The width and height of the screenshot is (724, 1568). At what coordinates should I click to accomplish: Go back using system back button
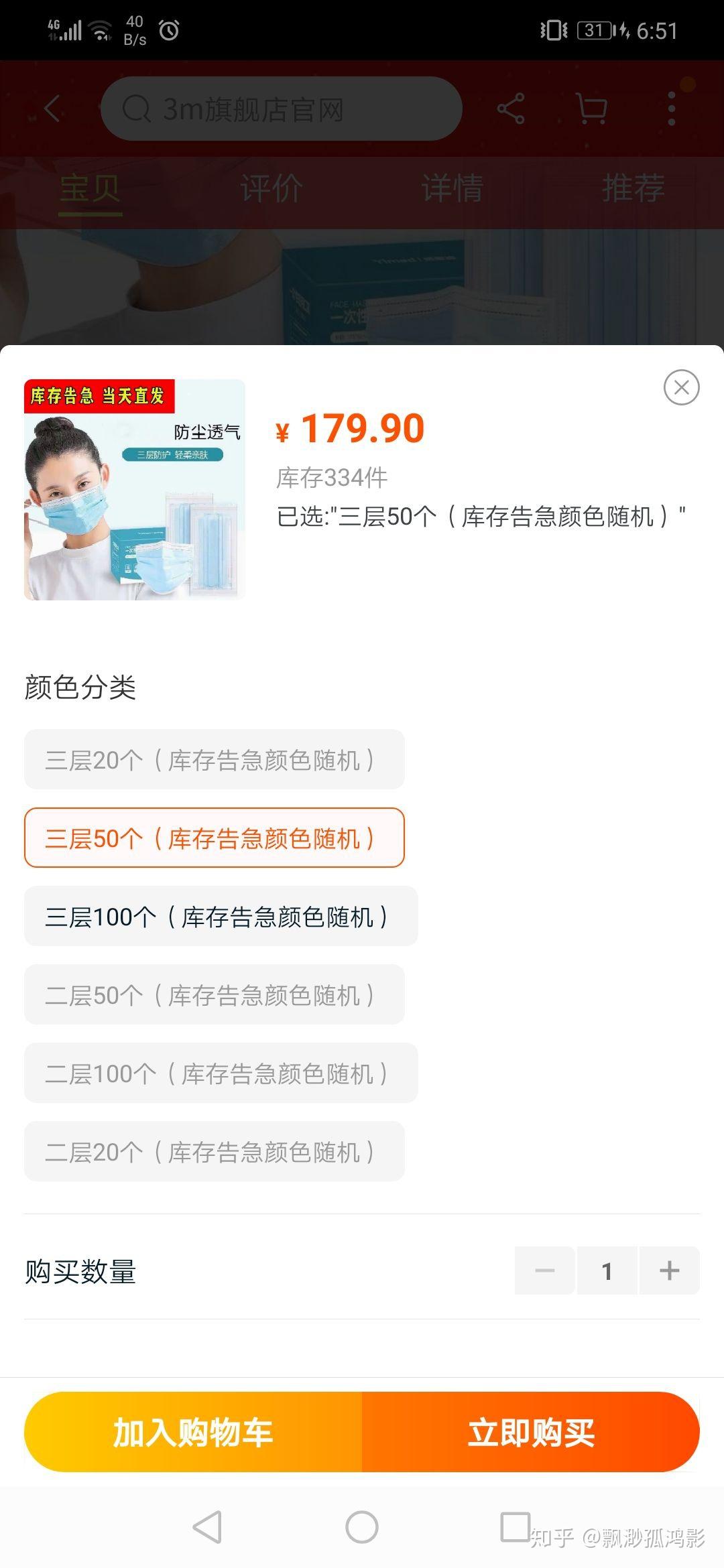[x=206, y=1527]
